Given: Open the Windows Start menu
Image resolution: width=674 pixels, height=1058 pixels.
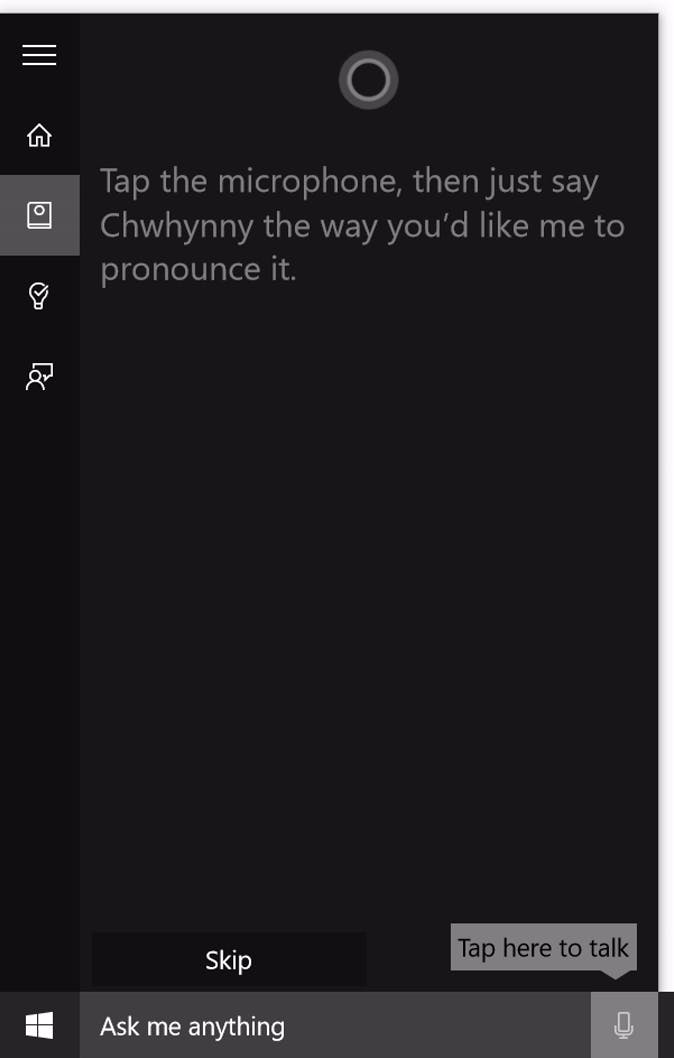Looking at the screenshot, I should pos(39,1025).
